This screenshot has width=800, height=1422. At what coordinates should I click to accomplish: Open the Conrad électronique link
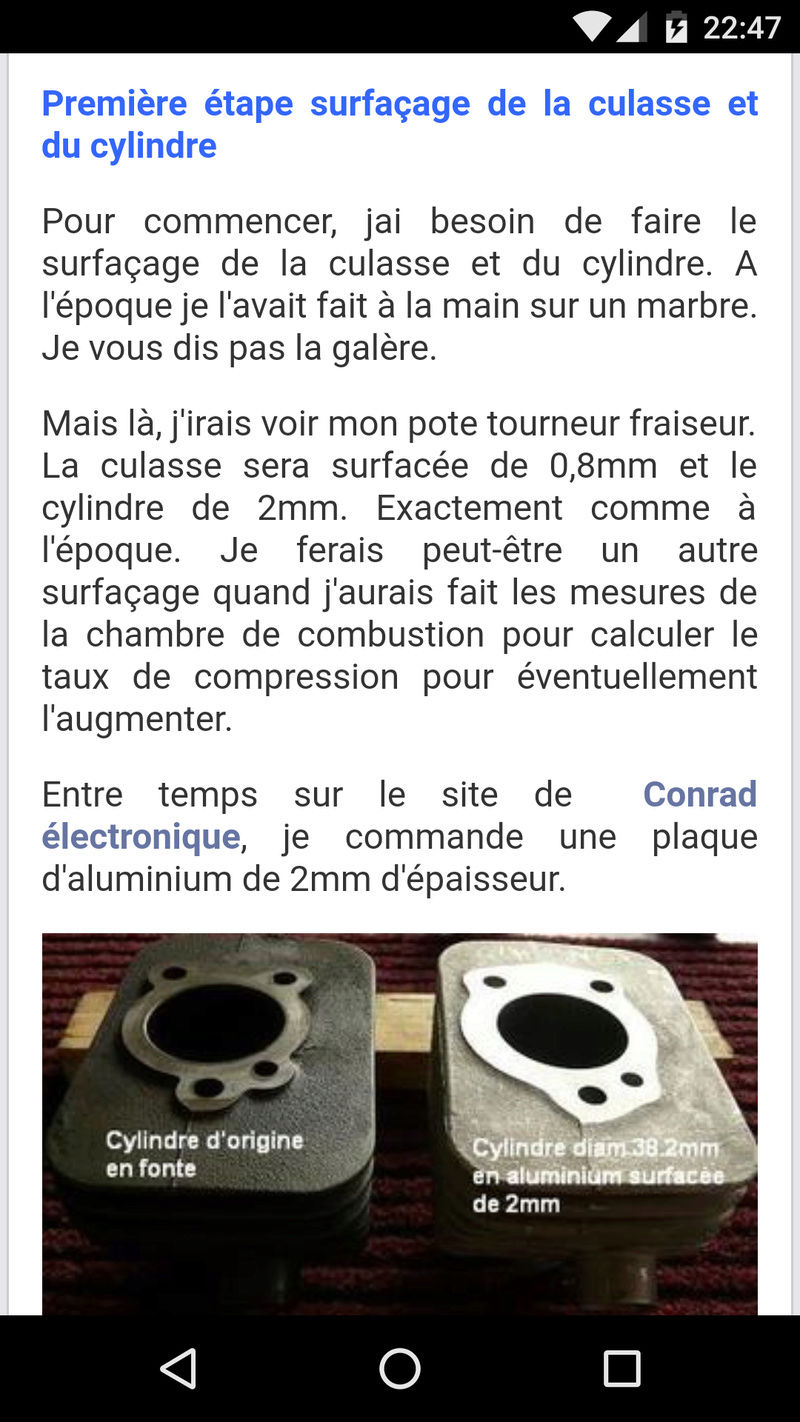click(x=699, y=795)
